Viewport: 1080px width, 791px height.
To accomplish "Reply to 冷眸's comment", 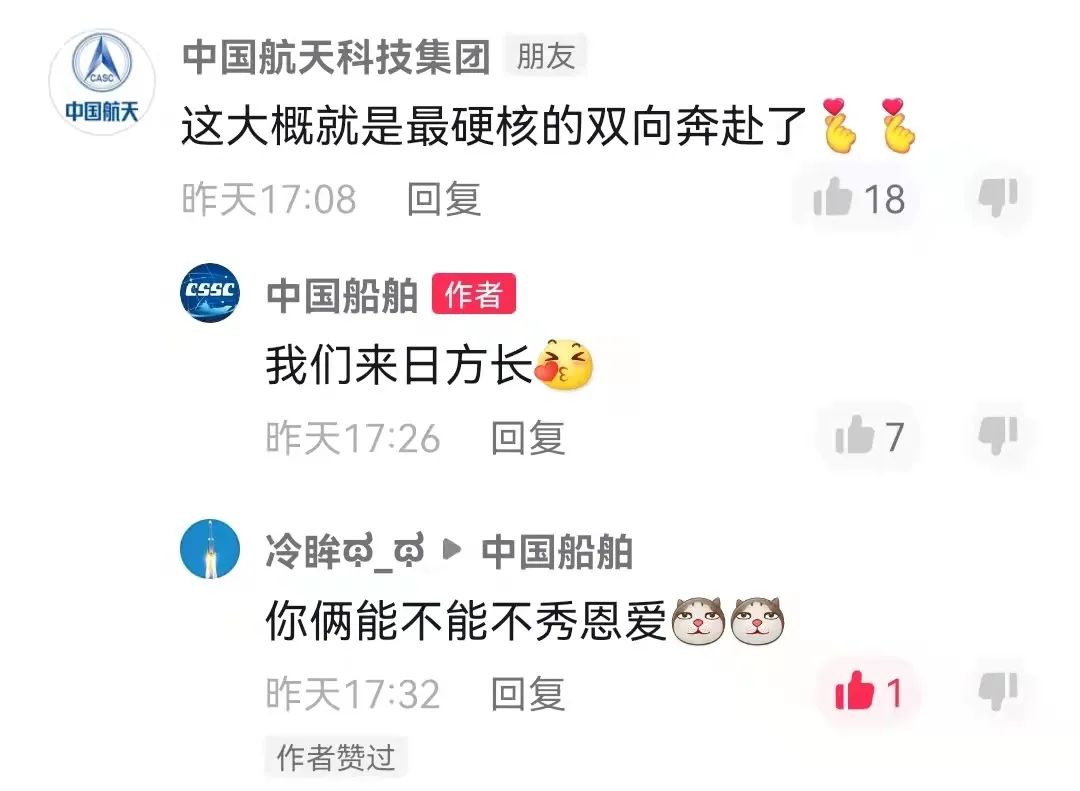I will 528,693.
